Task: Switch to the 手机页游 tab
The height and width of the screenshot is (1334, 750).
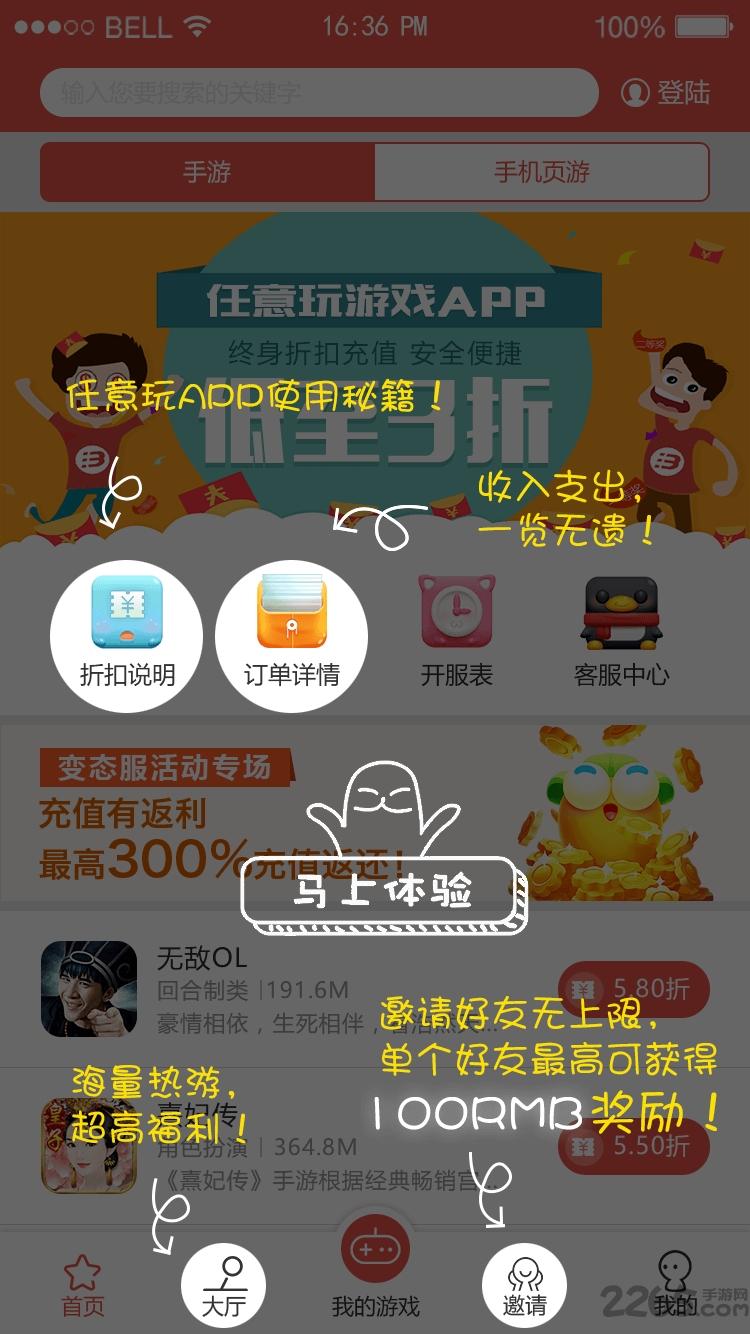Action: pos(542,172)
